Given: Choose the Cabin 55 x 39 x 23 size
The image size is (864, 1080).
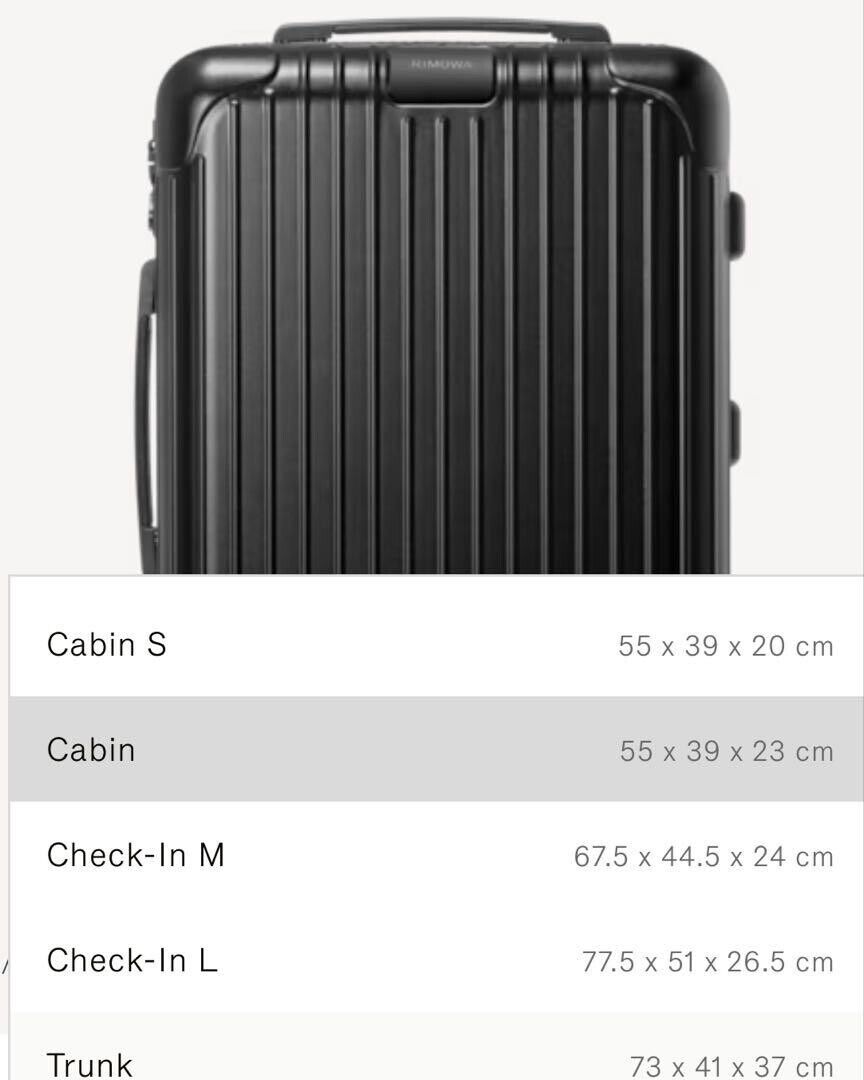Looking at the screenshot, I should coord(436,750).
